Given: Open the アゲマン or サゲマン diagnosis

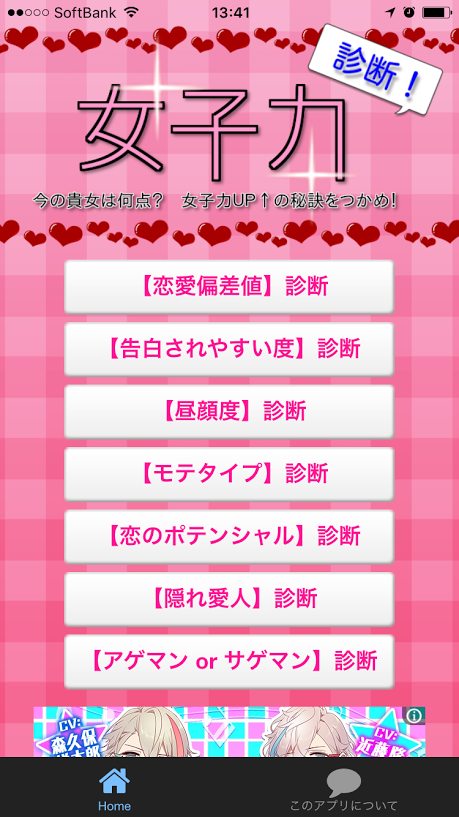Looking at the screenshot, I should tap(229, 662).
